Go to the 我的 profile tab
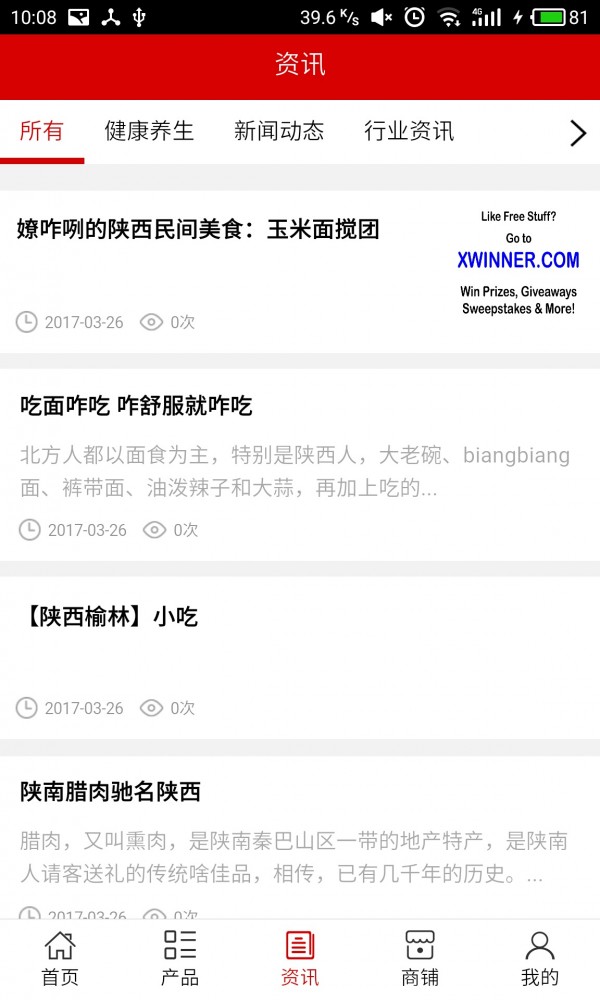Screen dimensions: 600x1000 (540, 958)
